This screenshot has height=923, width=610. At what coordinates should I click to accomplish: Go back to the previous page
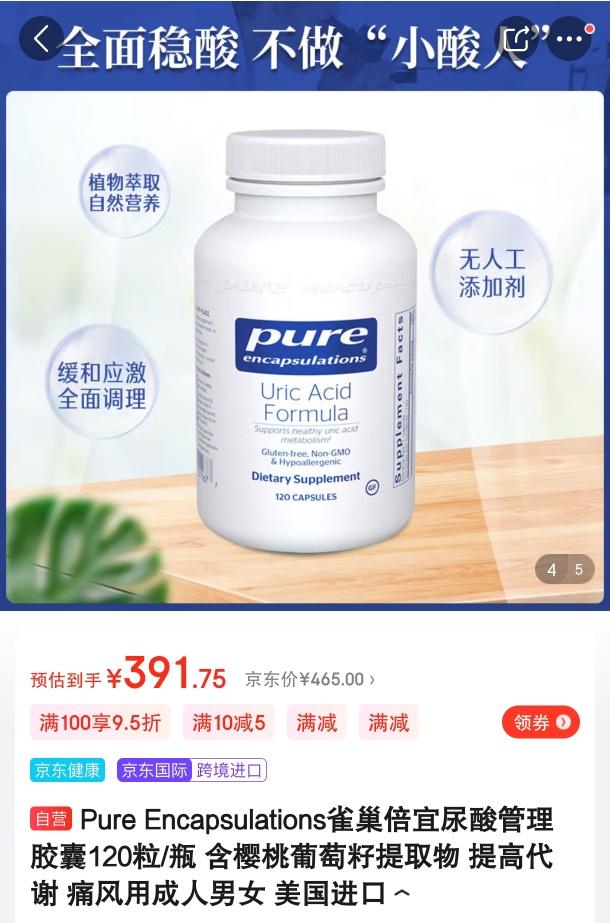pyautogui.click(x=41, y=39)
